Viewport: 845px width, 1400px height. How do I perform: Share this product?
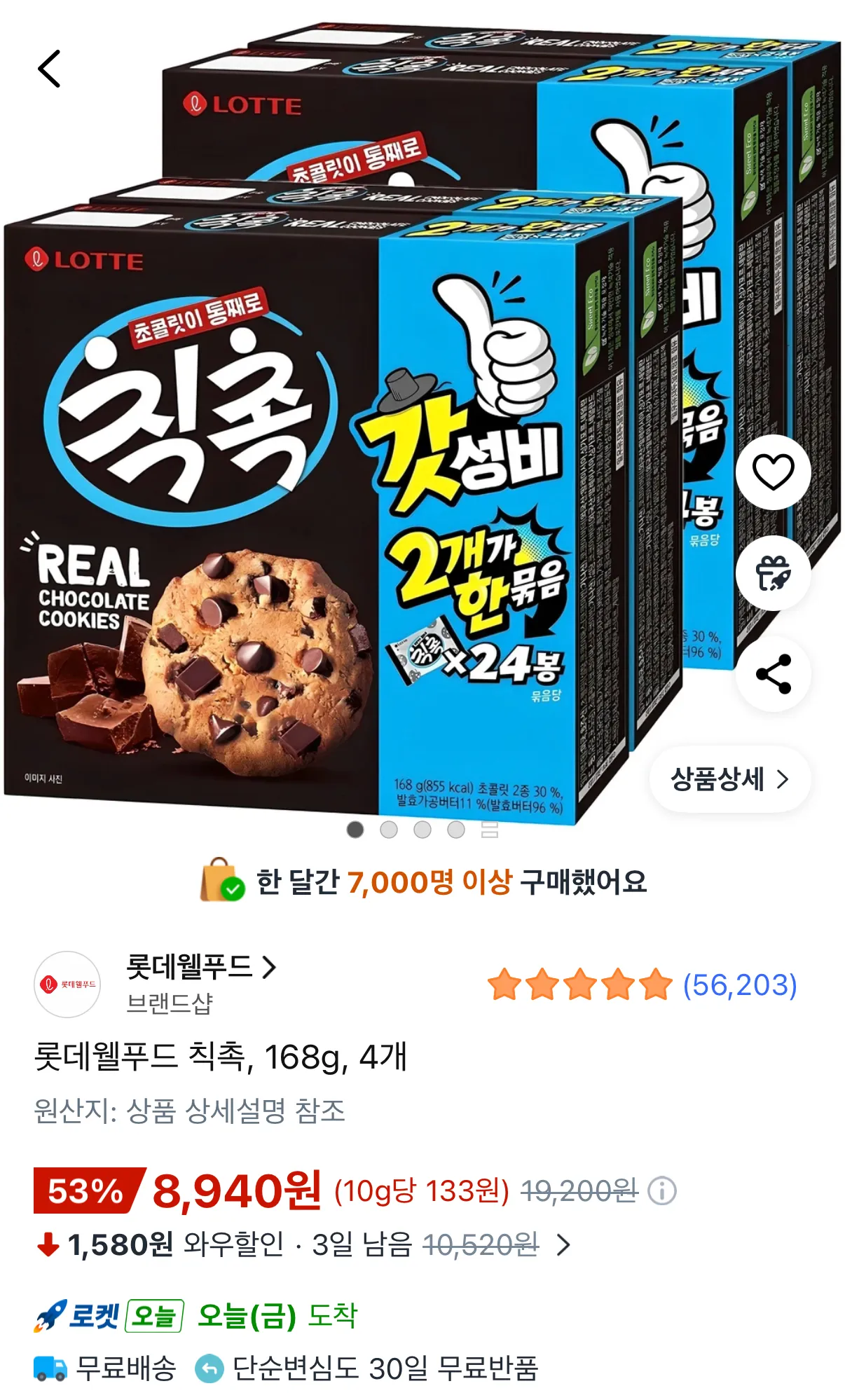(773, 674)
